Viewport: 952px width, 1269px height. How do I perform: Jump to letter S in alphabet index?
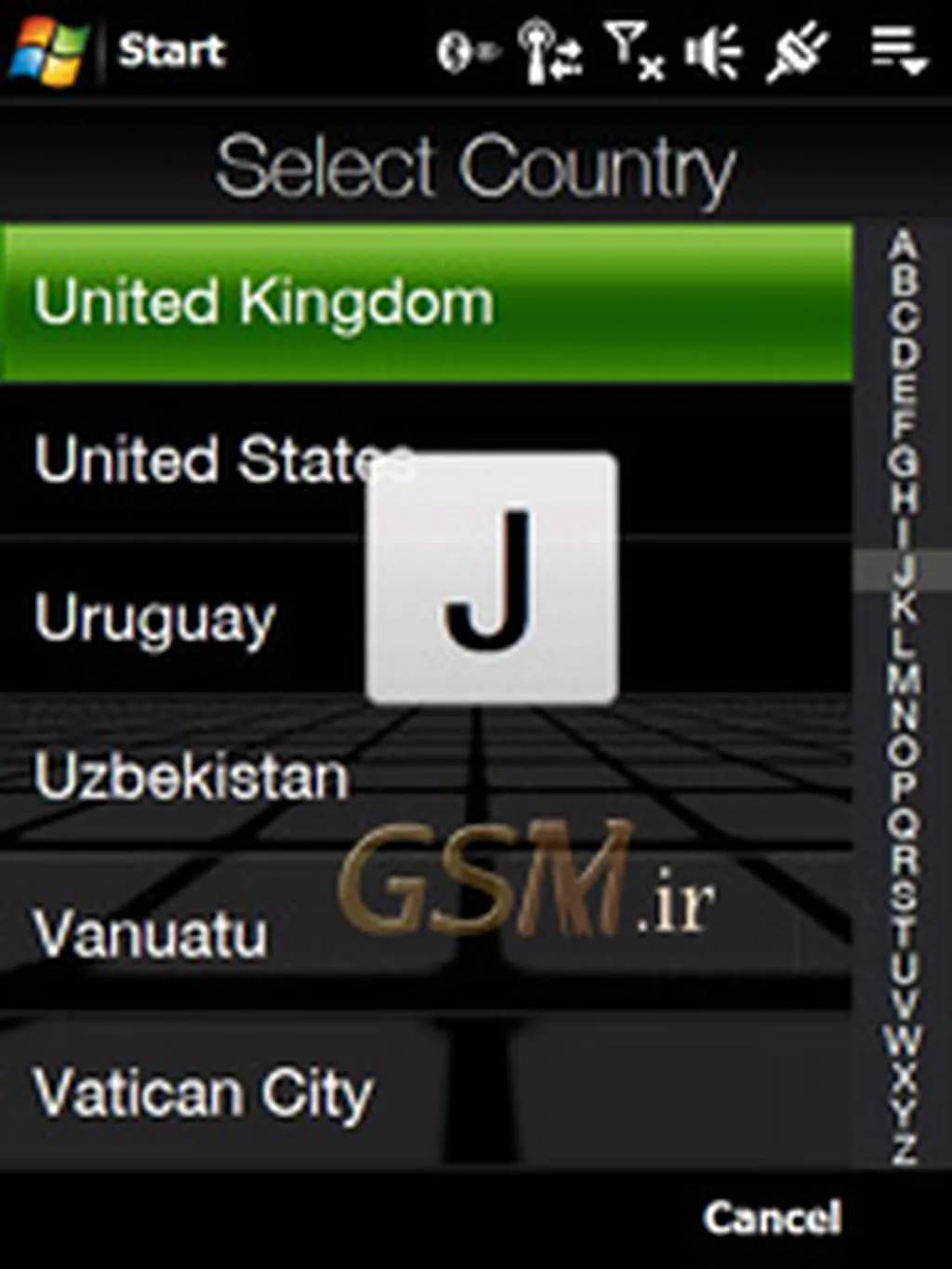coord(904,895)
